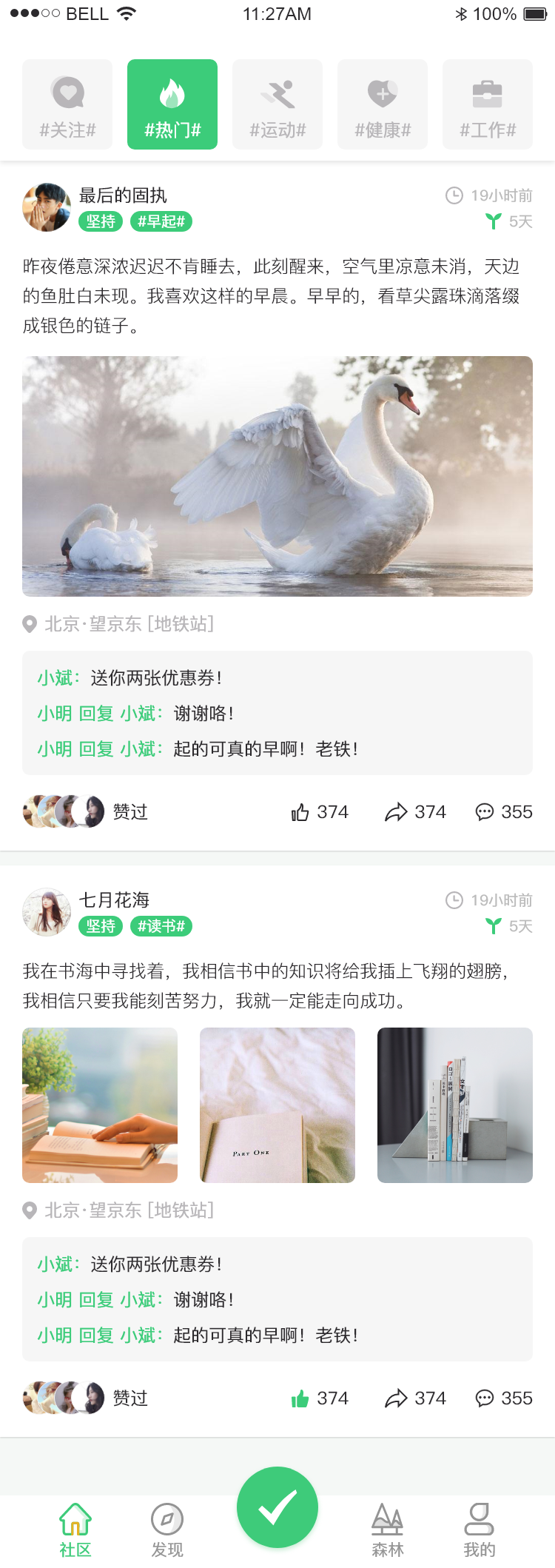This screenshot has width=555, height=1568.
Task: Go to the 森林 tab
Action: pos(387,1530)
